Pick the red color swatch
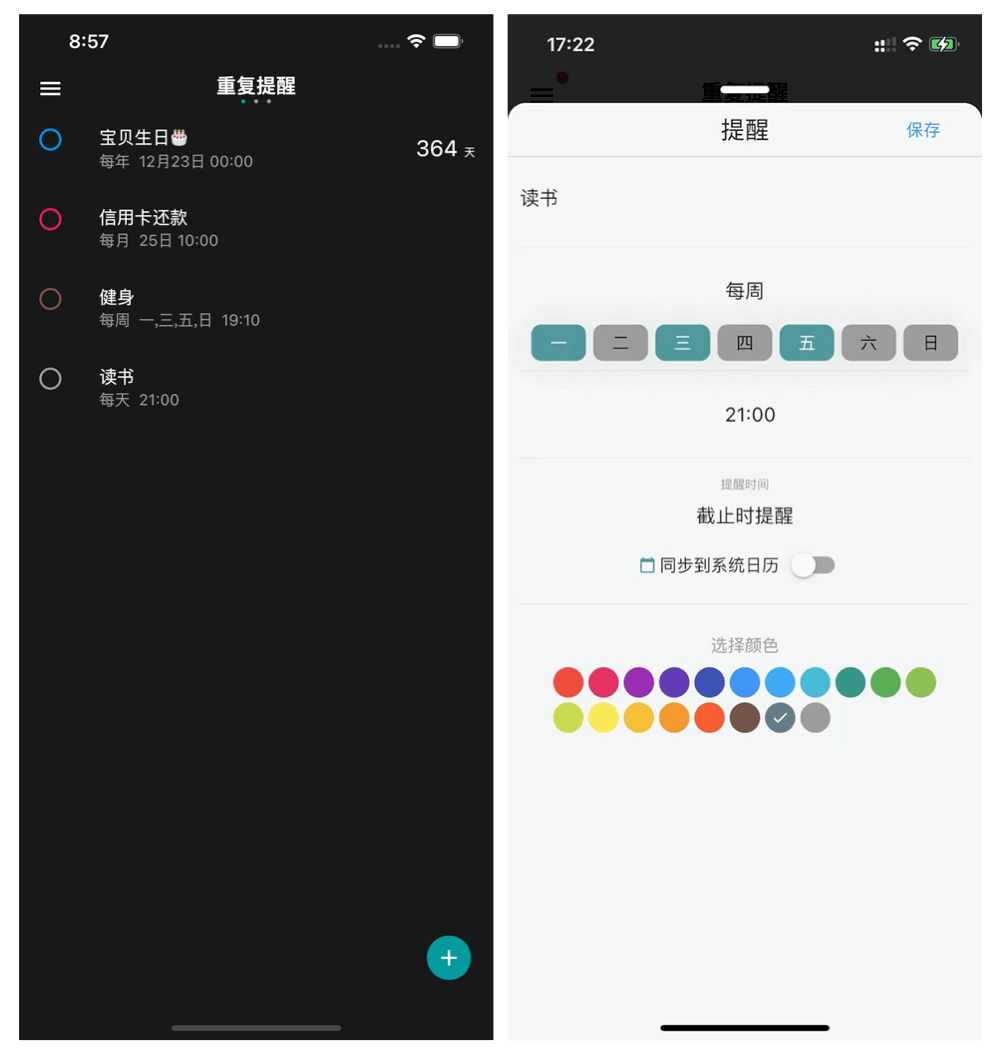 (568, 683)
